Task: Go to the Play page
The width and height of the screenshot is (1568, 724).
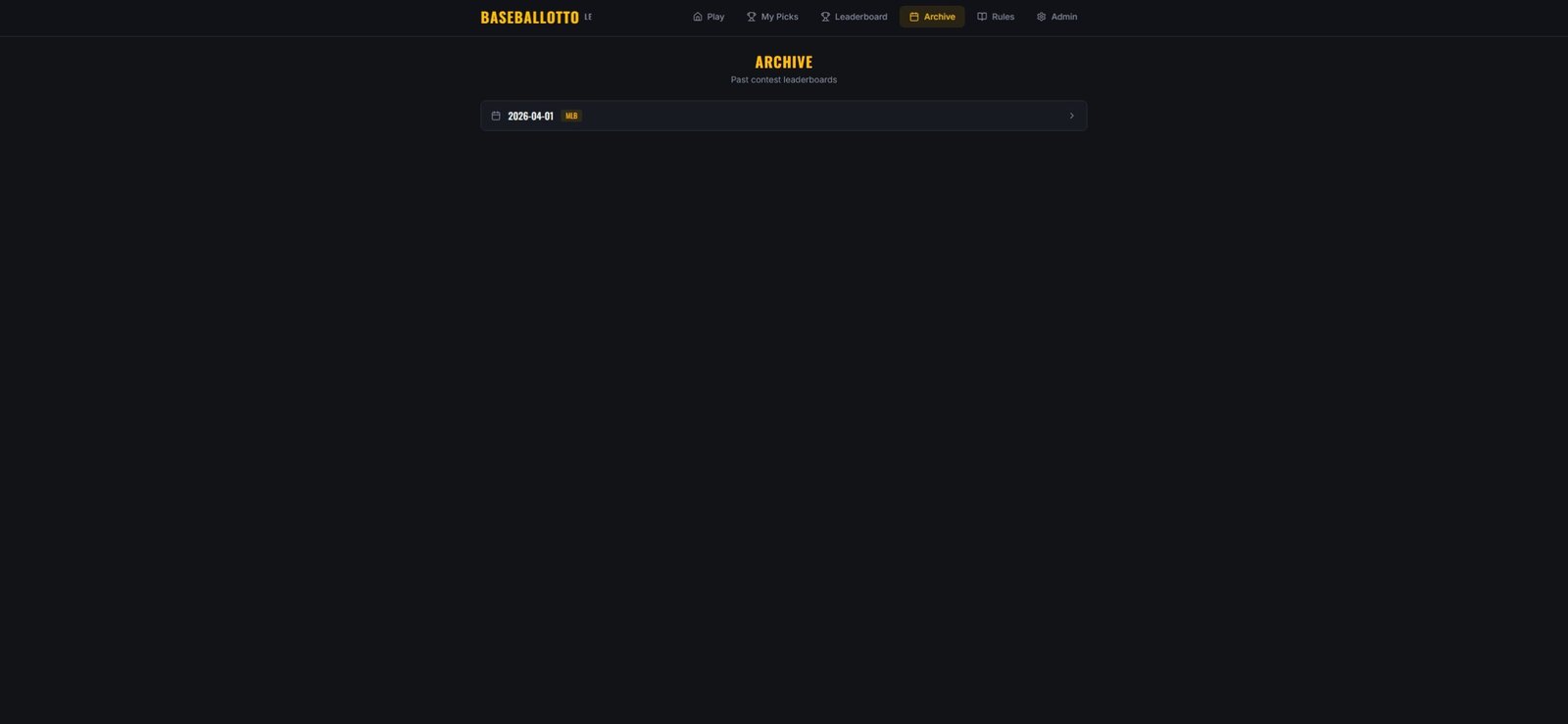Action: coord(709,17)
